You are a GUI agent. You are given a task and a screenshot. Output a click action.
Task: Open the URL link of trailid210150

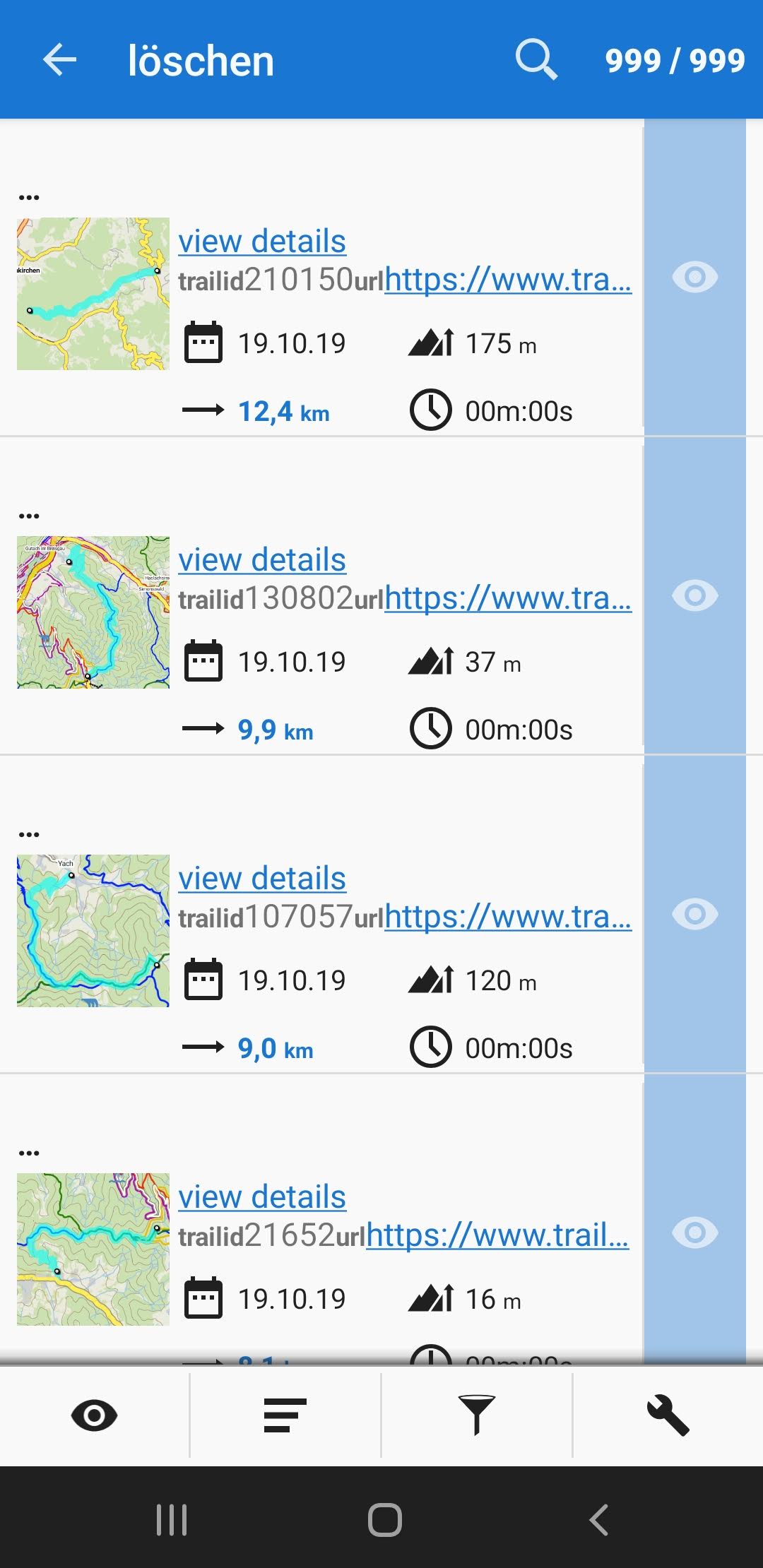pos(507,280)
